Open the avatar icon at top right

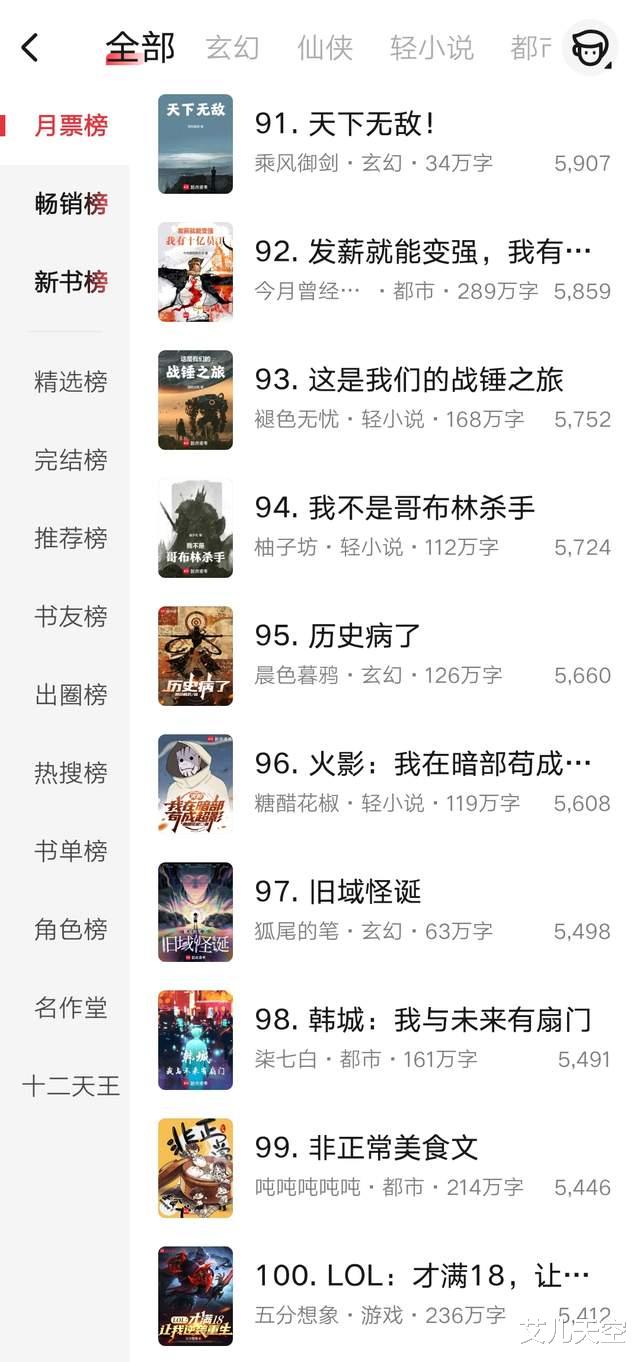point(590,47)
